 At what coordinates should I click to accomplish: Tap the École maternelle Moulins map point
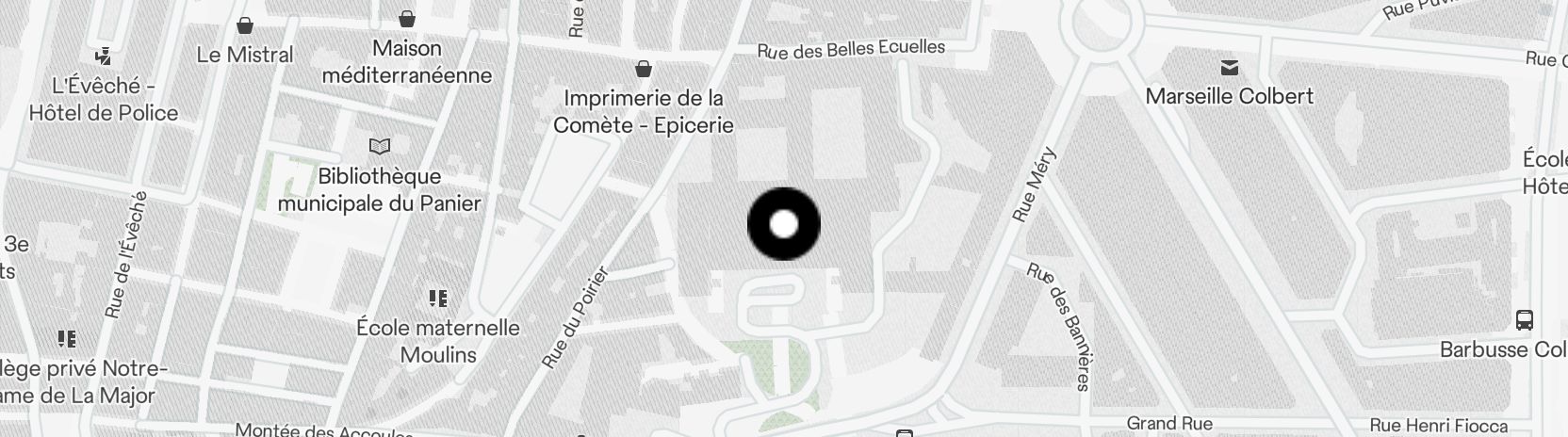(x=437, y=299)
